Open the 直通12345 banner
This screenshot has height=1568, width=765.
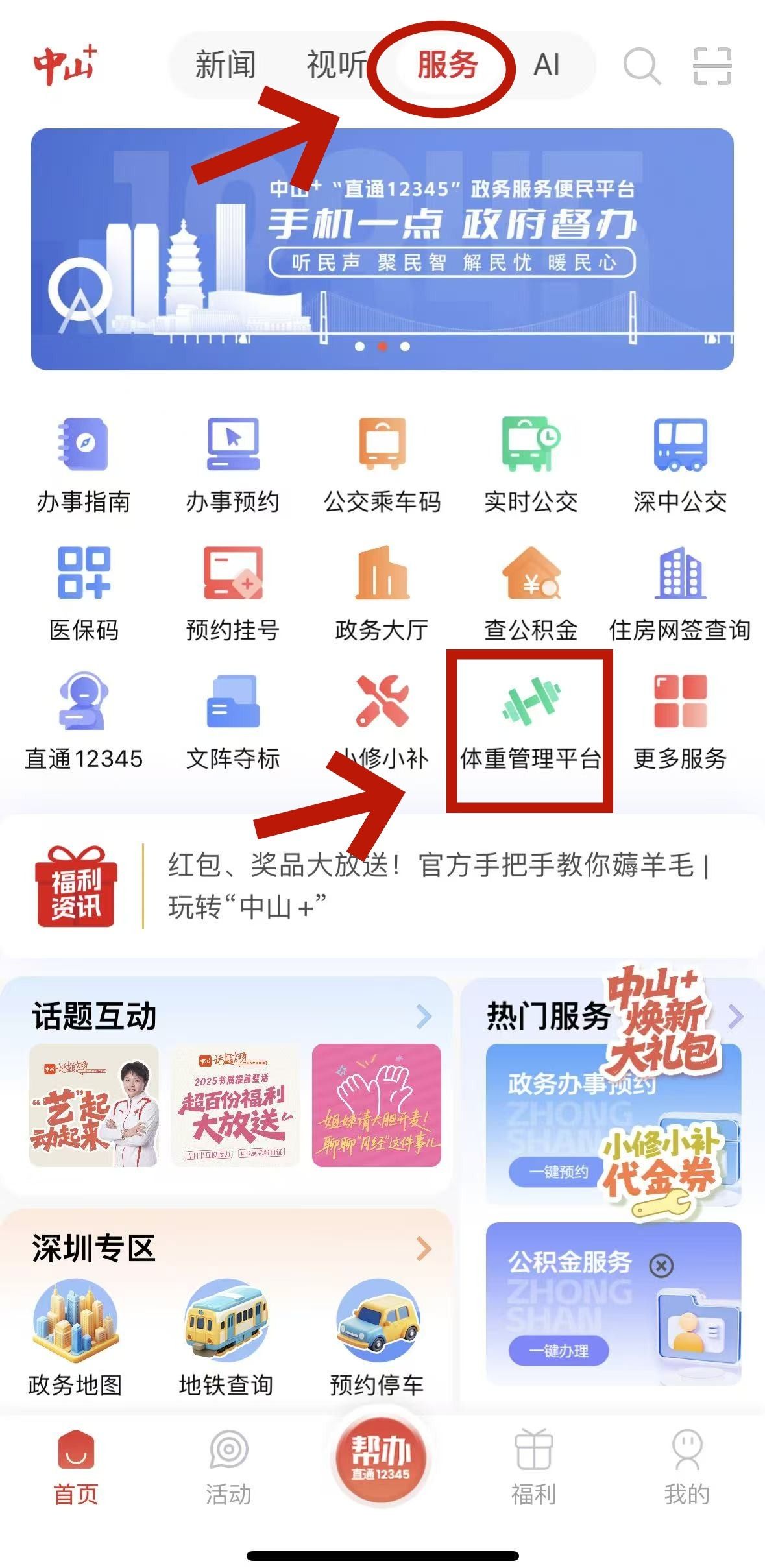pyautogui.click(x=382, y=250)
